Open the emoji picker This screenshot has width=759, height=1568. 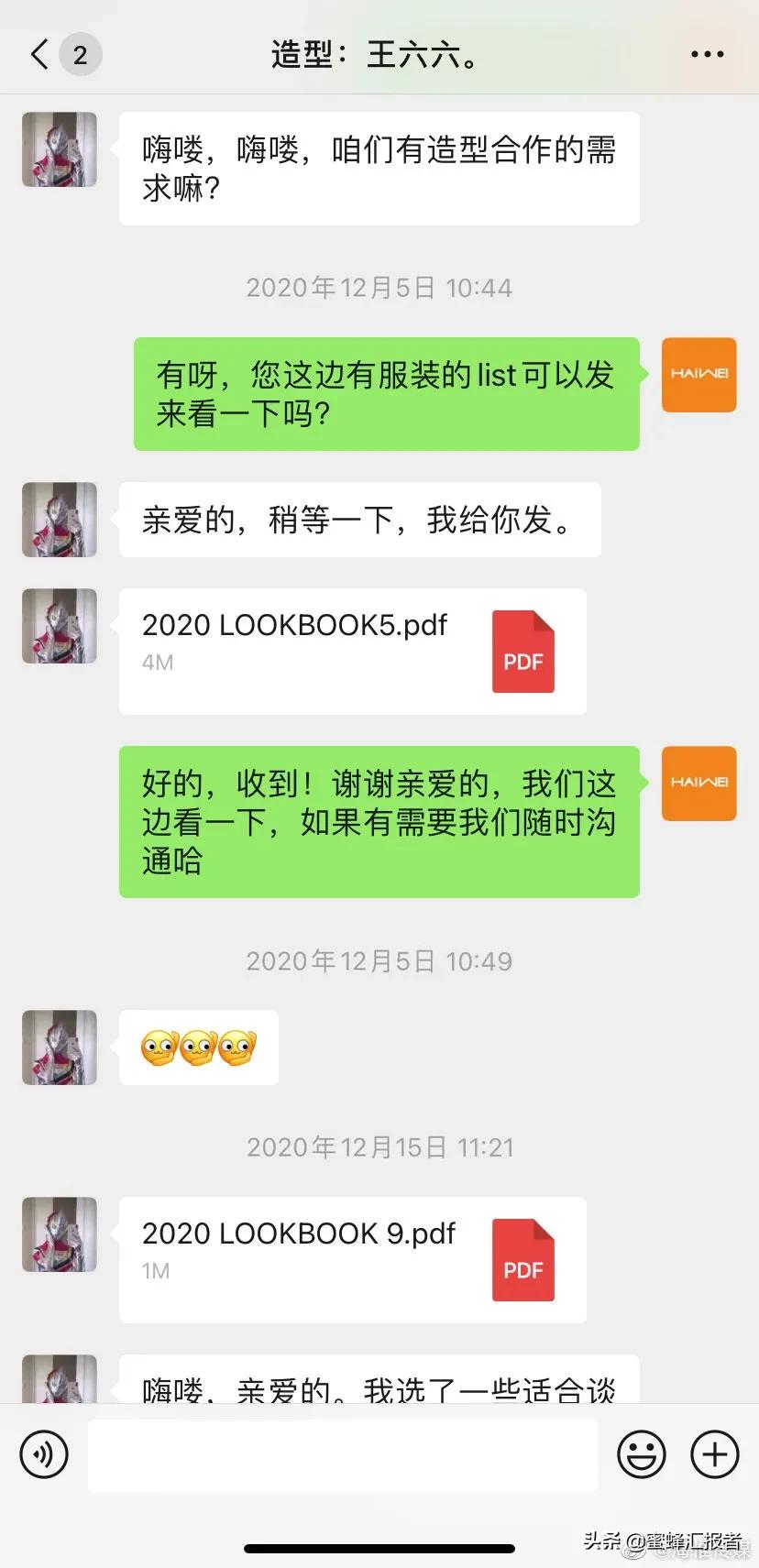click(642, 1454)
